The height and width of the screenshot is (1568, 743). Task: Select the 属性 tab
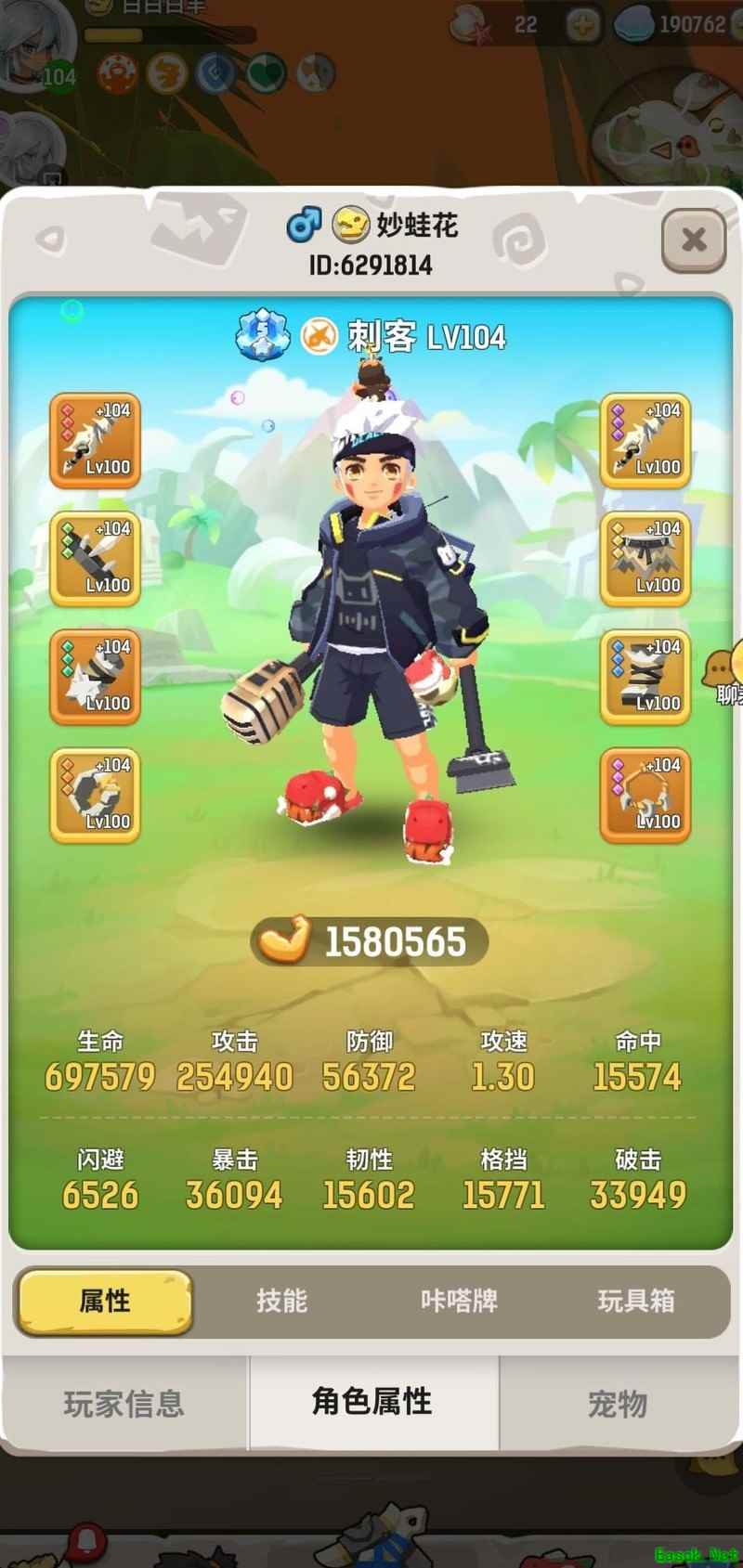click(104, 1301)
